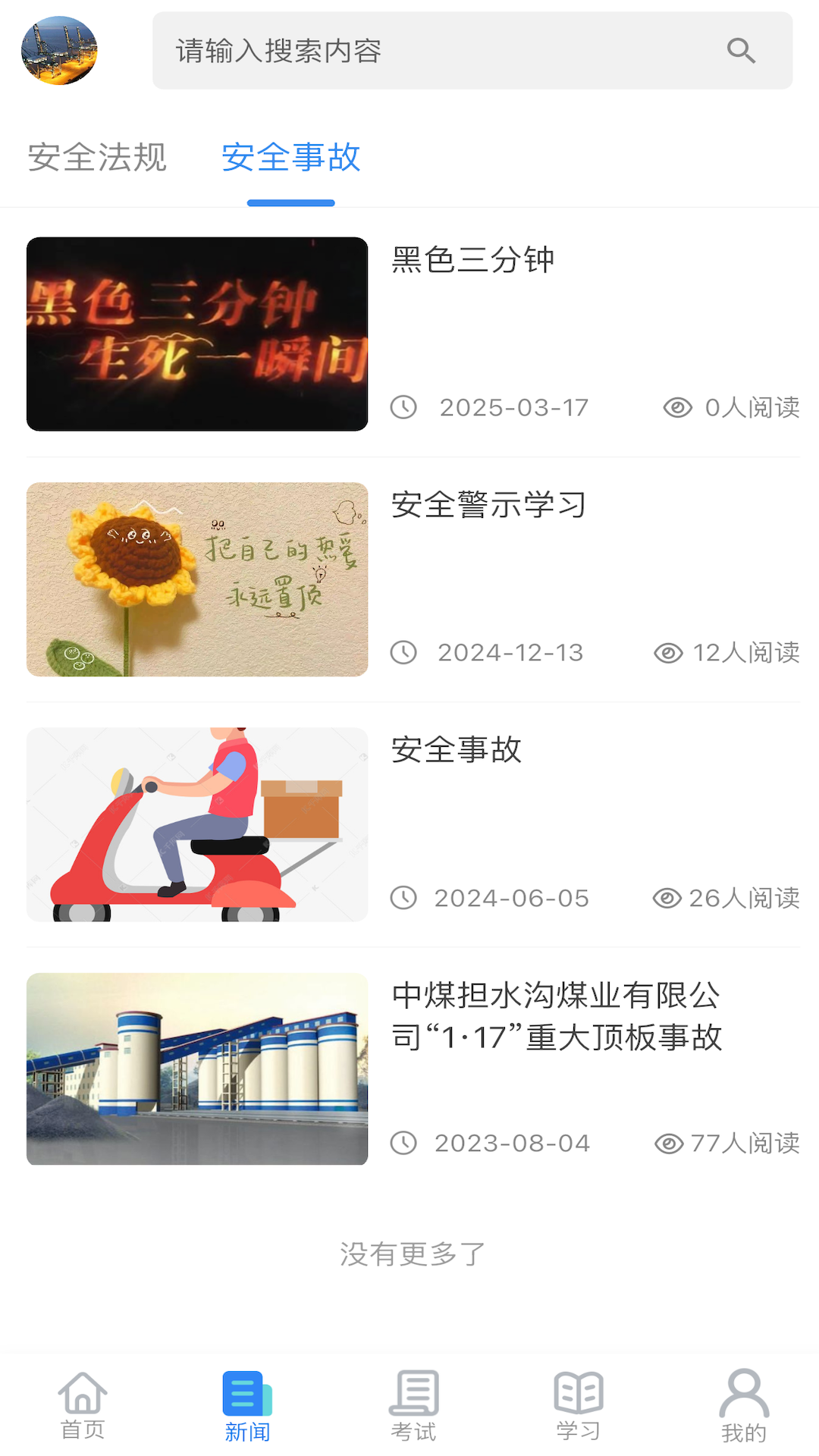The image size is (819, 1456).
Task: Tap the 黑色三分钟 video thumbnail
Action: tap(196, 334)
